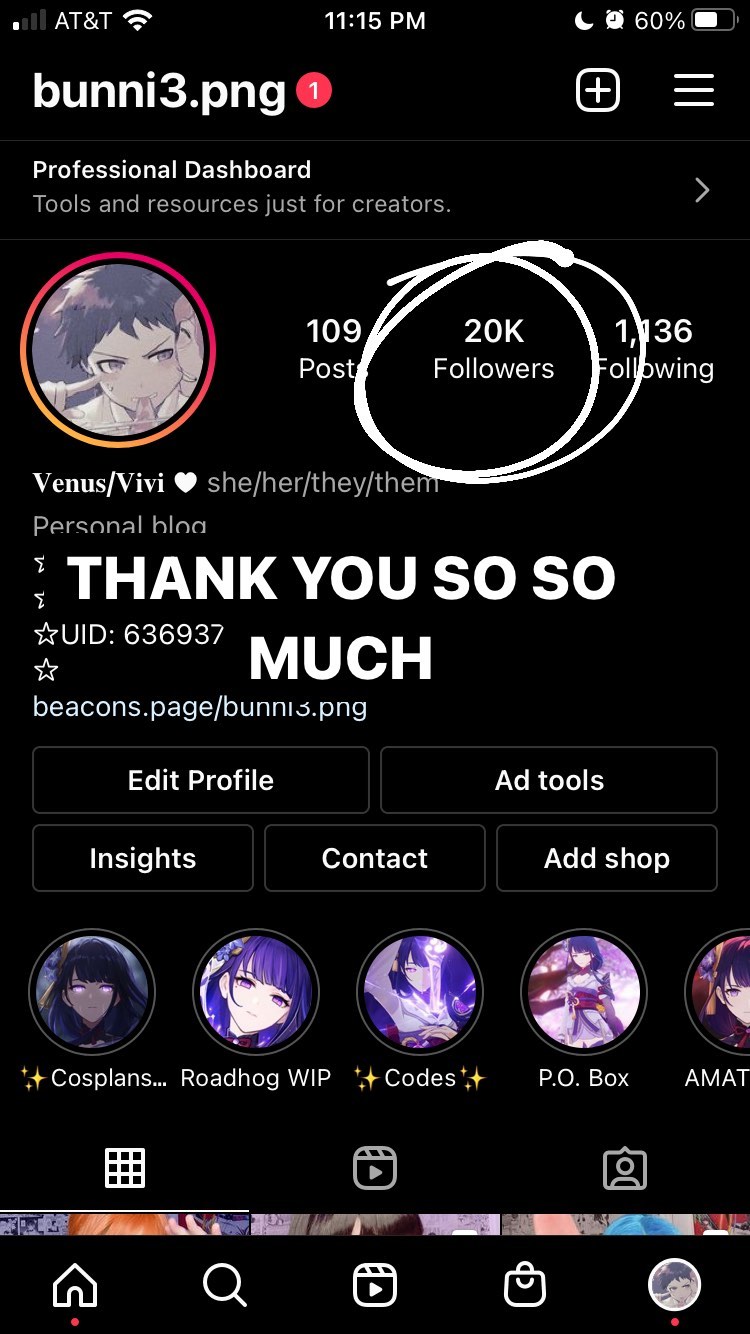Open Ad tools
This screenshot has height=1334, width=750.
549,780
